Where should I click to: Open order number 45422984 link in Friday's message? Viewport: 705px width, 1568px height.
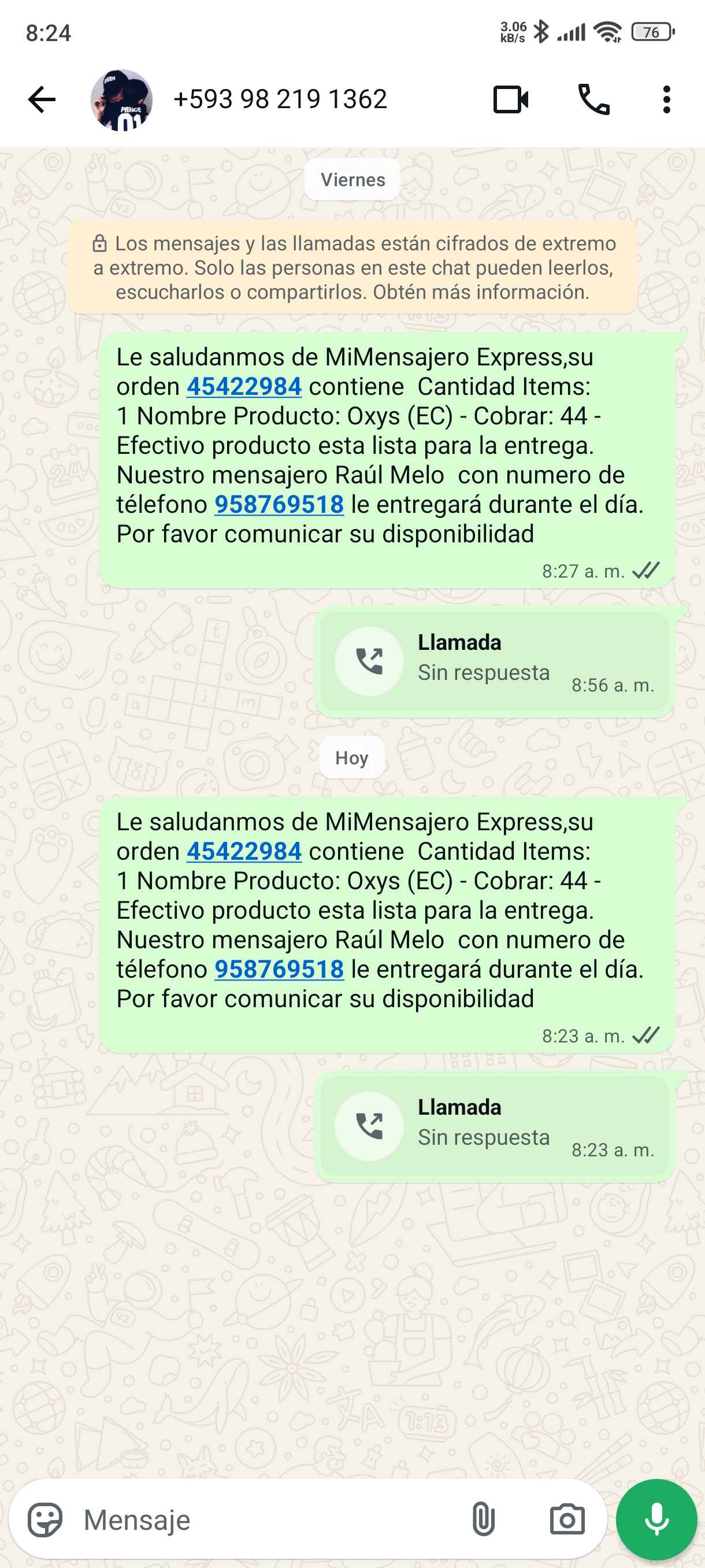(244, 387)
